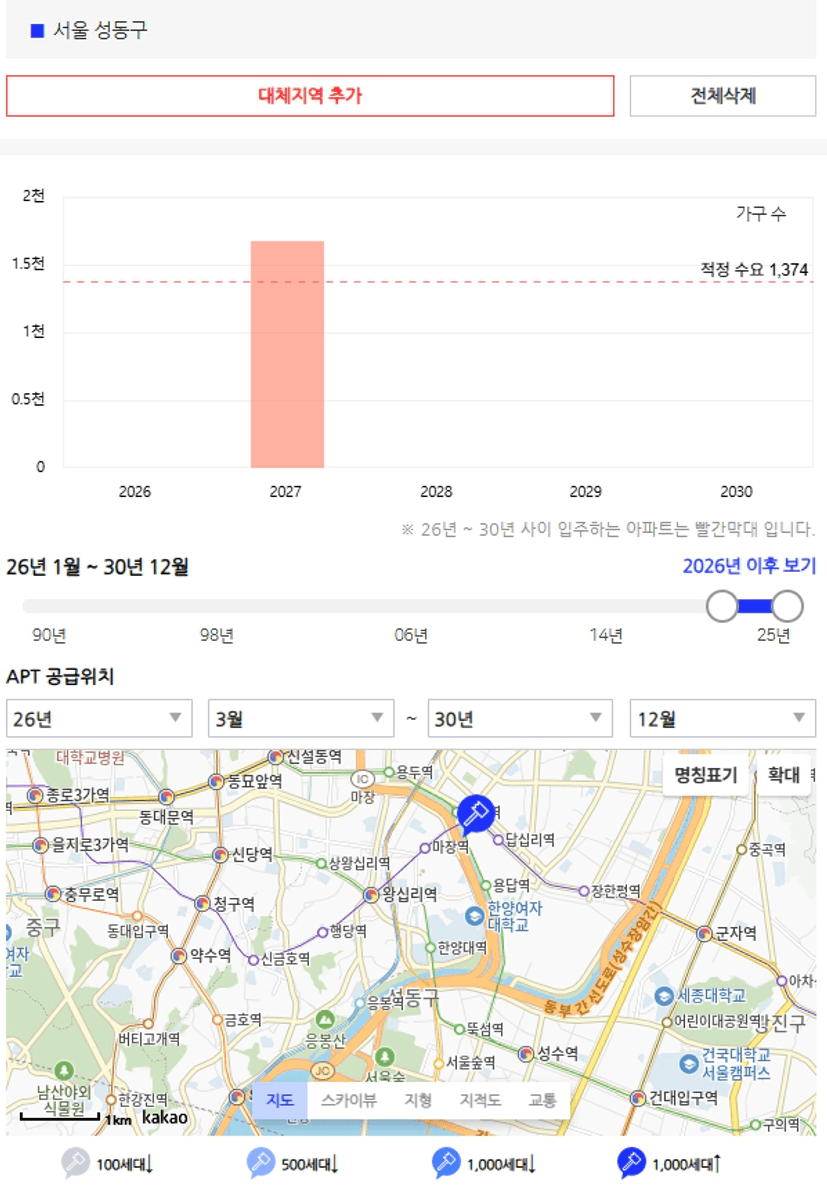This screenshot has width=827, height=1196.
Task: Expand the end month dropdown showing 12월
Action: pos(722,719)
